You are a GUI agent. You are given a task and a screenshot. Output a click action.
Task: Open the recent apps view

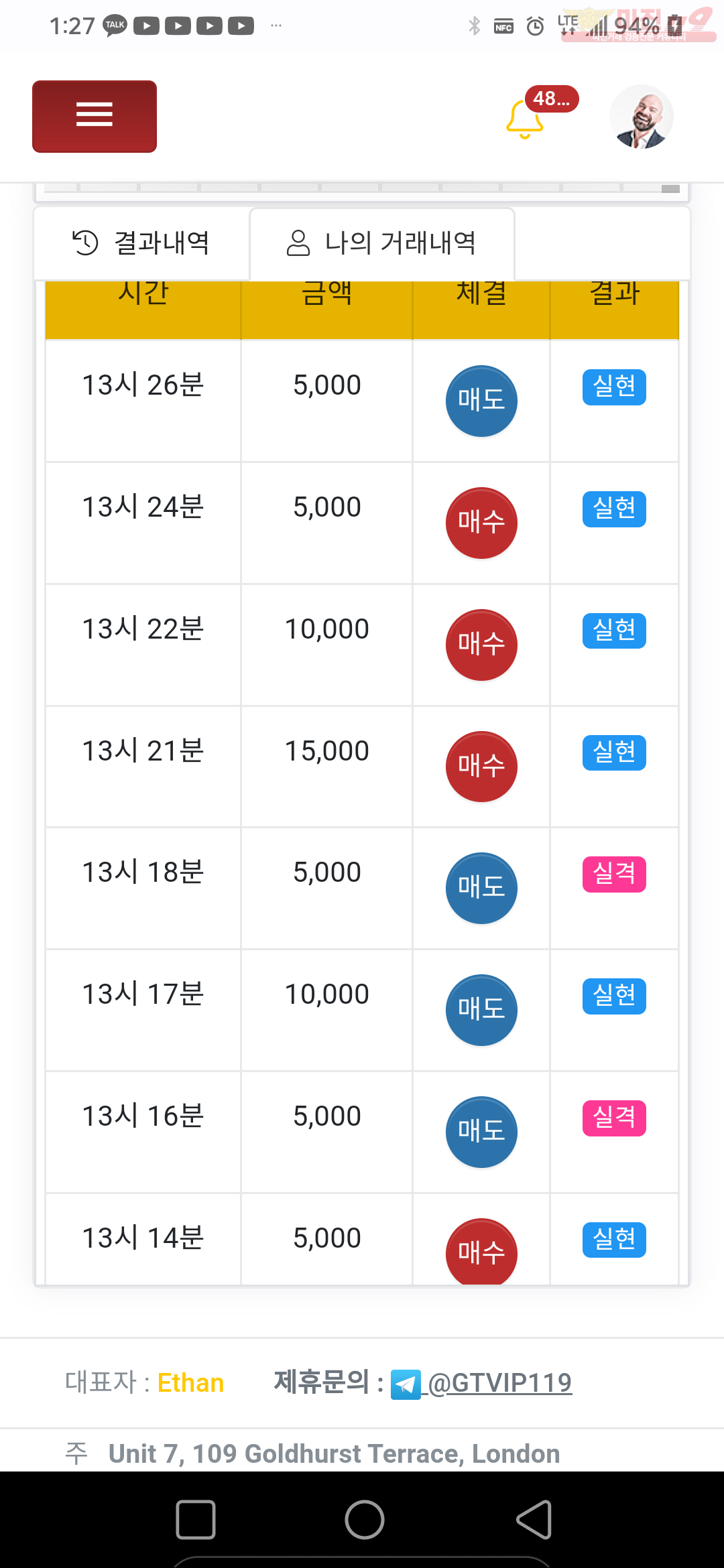pos(196,1520)
